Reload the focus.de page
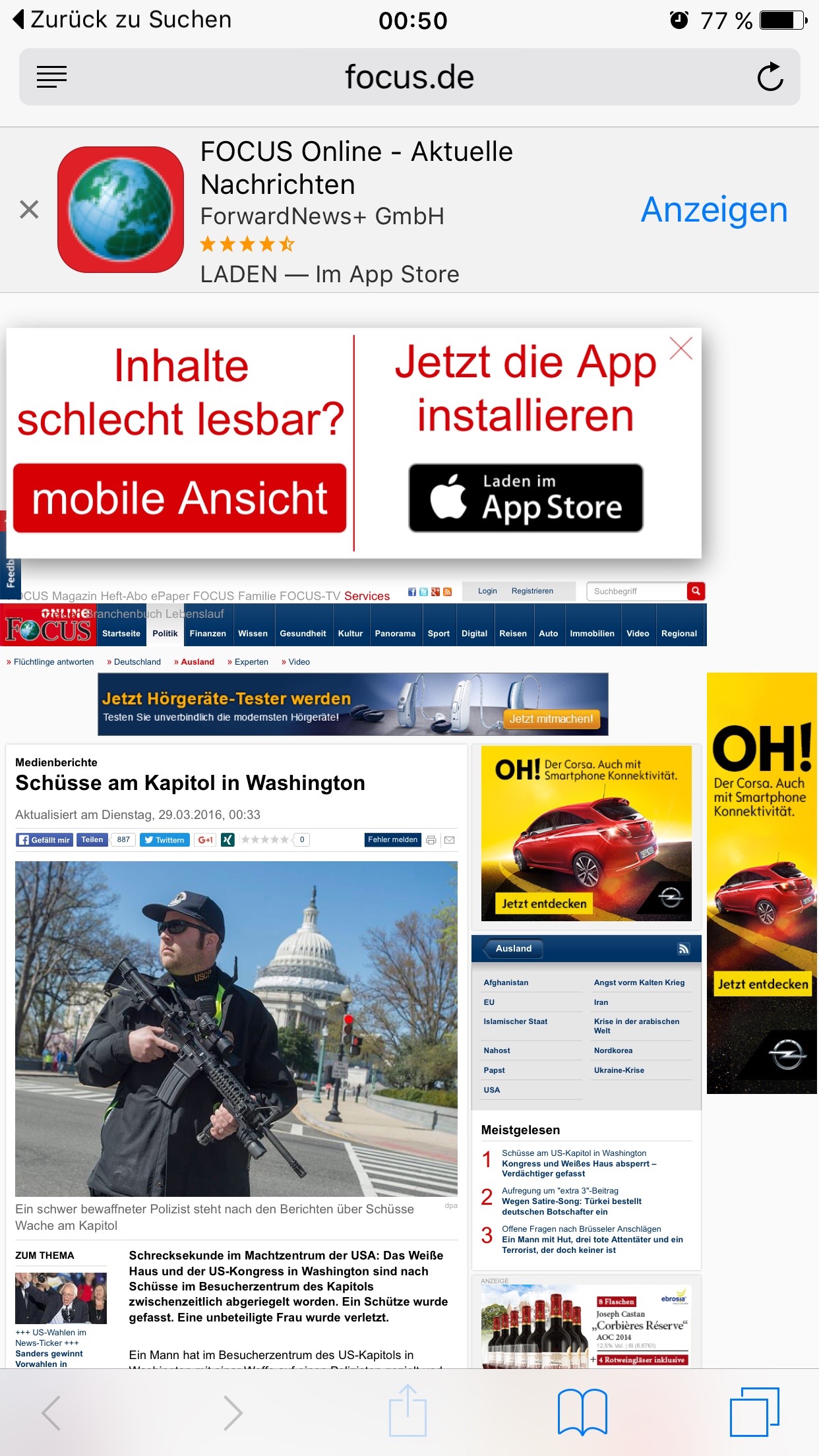The width and height of the screenshot is (819, 1456). (x=770, y=77)
